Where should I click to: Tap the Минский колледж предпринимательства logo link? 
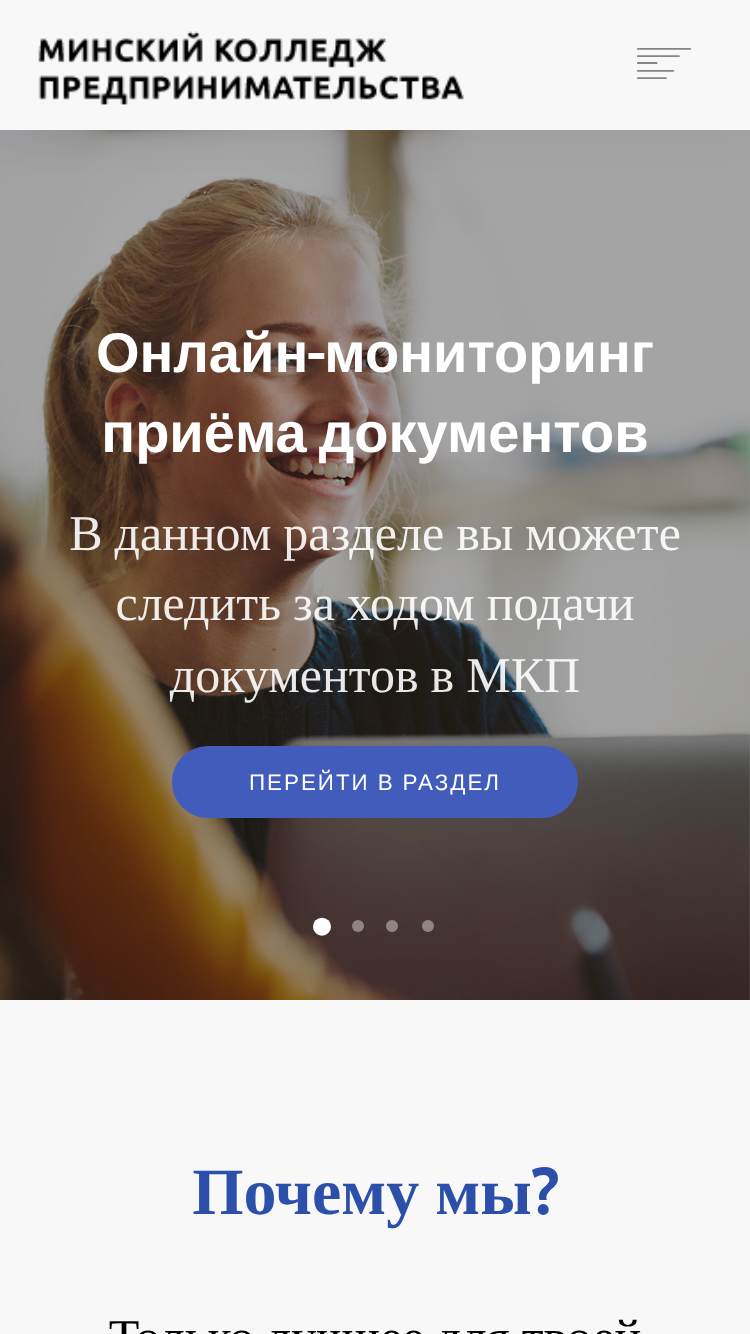[x=251, y=68]
